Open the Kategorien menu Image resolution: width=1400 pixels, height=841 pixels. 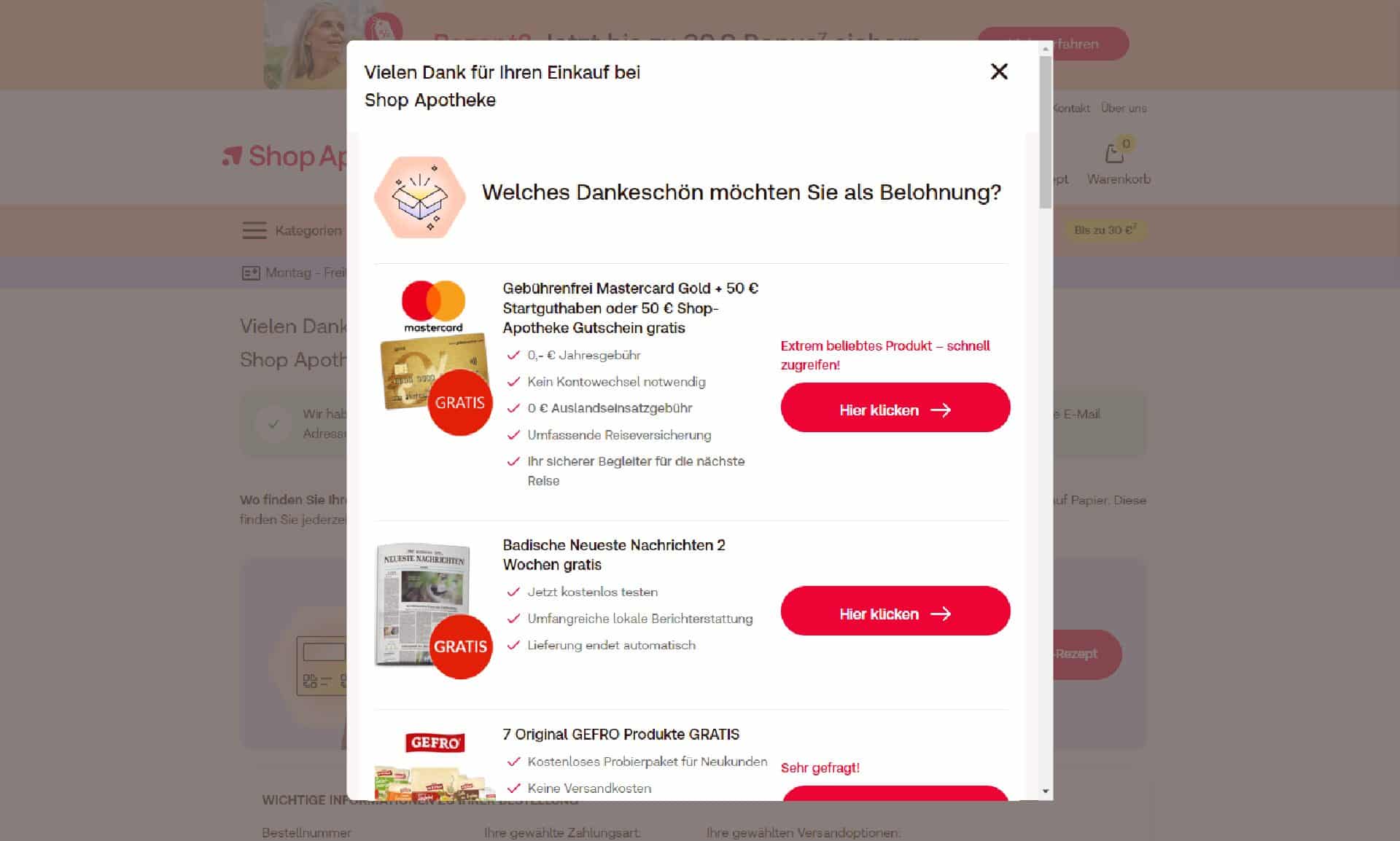point(292,230)
